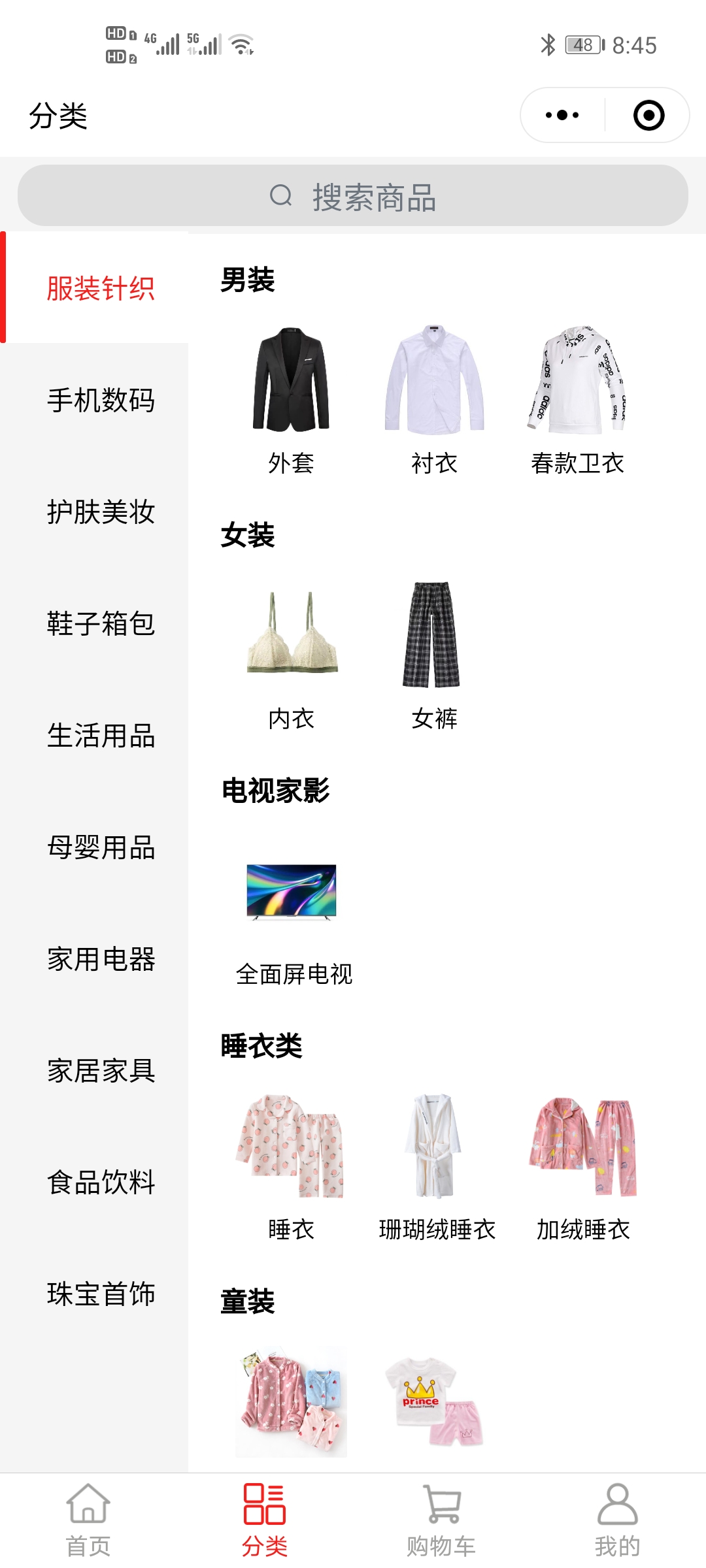The width and height of the screenshot is (706, 1568).
Task: Open the 女裤 subcategory
Action: 434,653
